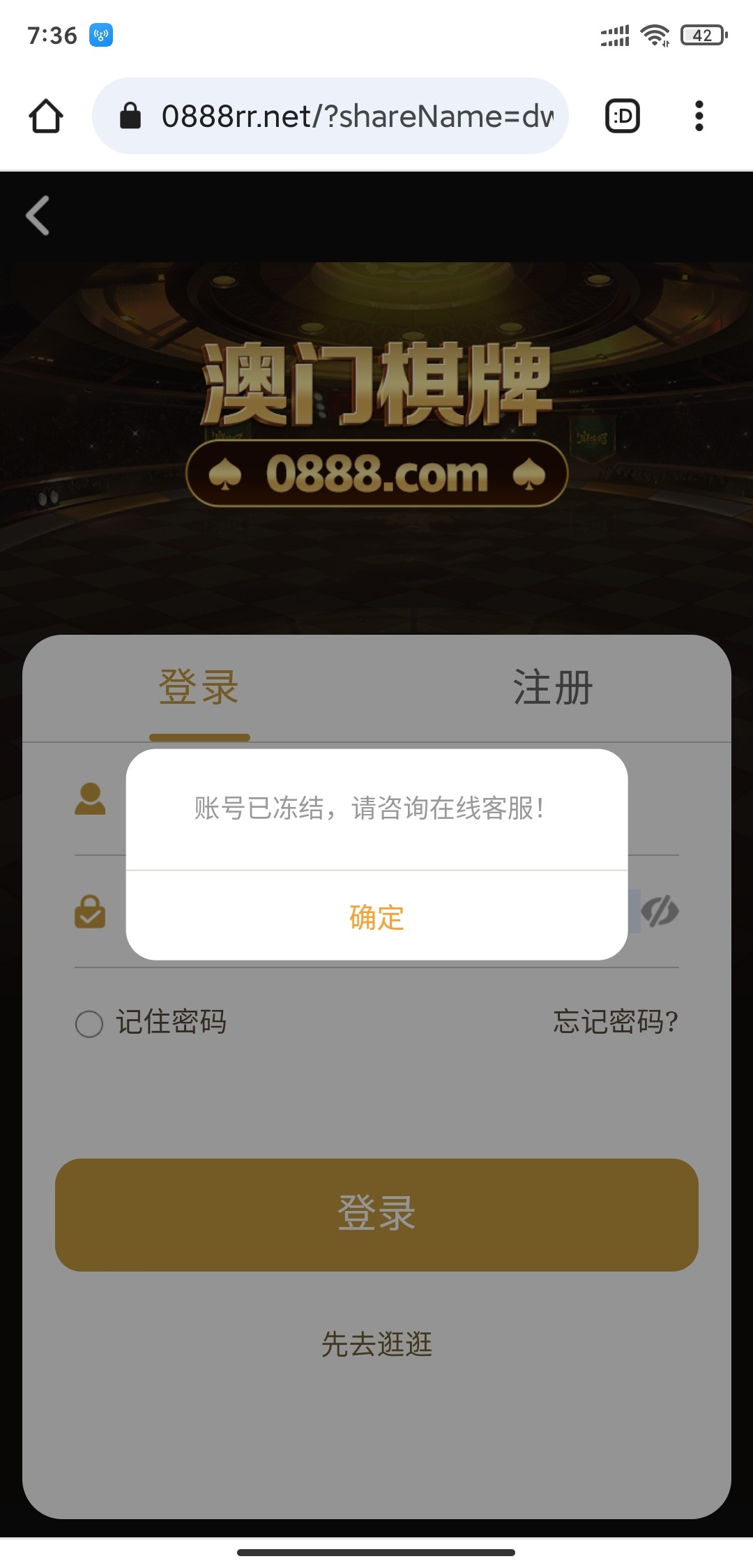Open the browser tab switcher
Image resolution: width=753 pixels, height=1568 pixels.
tap(621, 115)
